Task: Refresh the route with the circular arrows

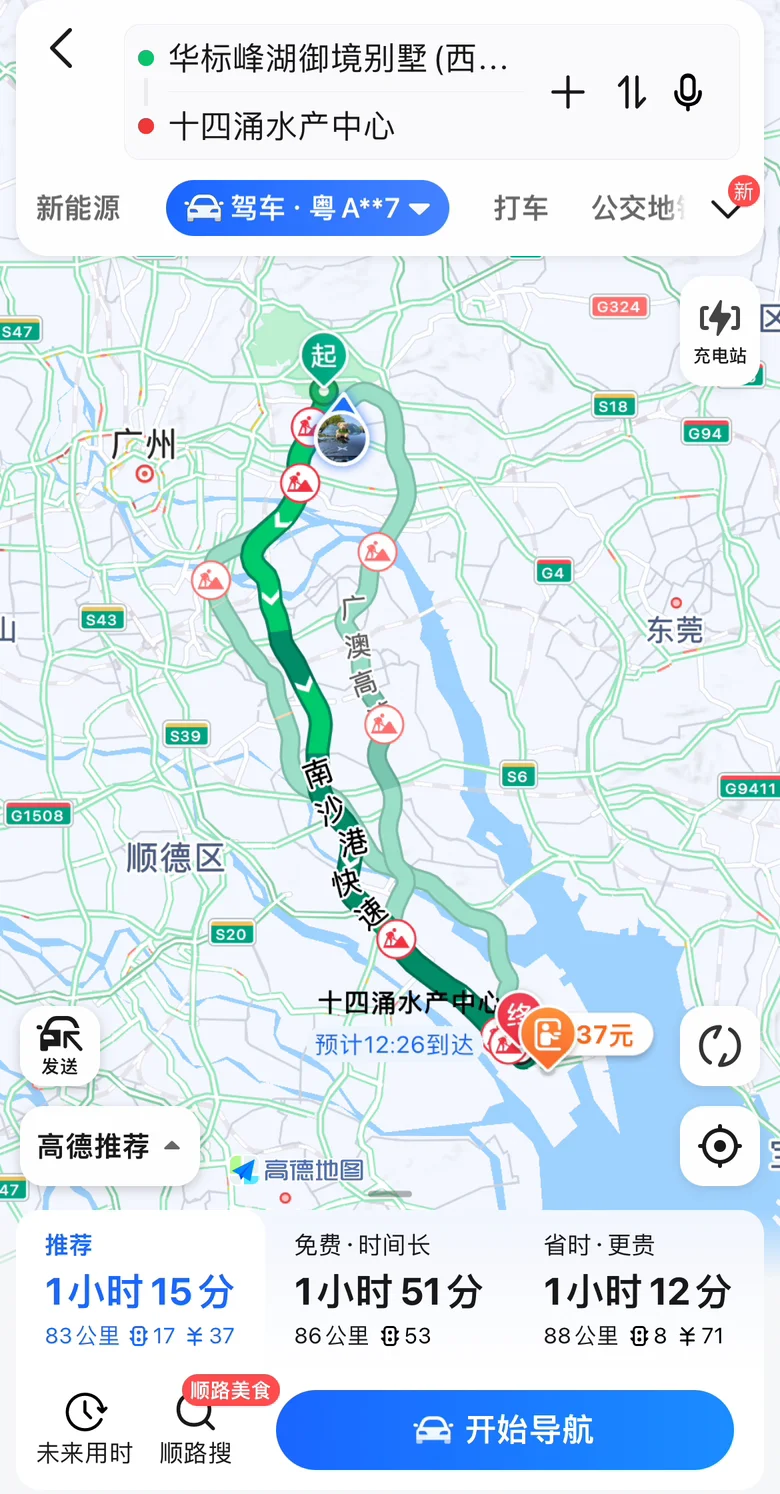Action: 719,1046
